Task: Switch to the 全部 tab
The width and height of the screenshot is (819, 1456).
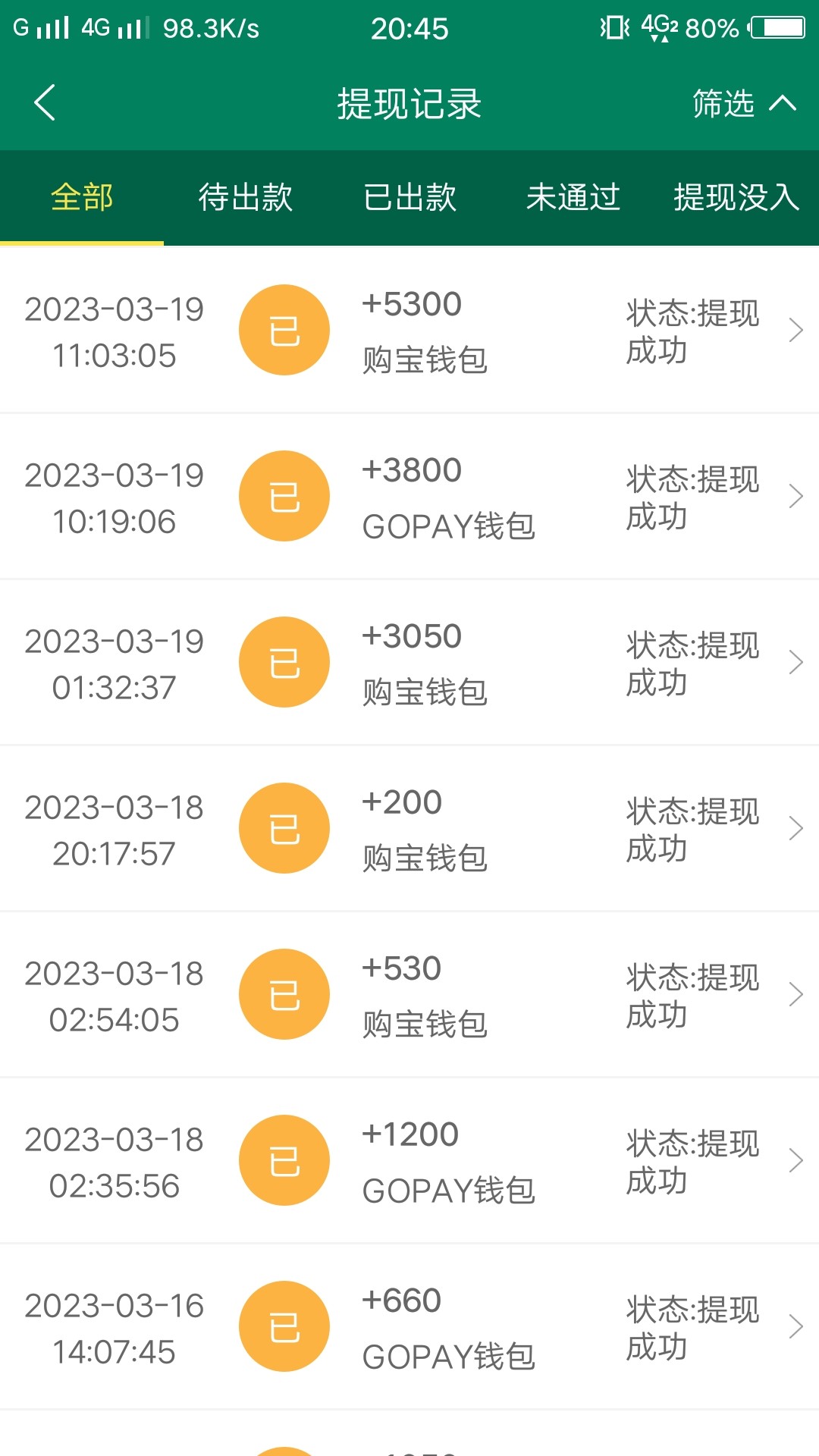Action: click(x=82, y=197)
